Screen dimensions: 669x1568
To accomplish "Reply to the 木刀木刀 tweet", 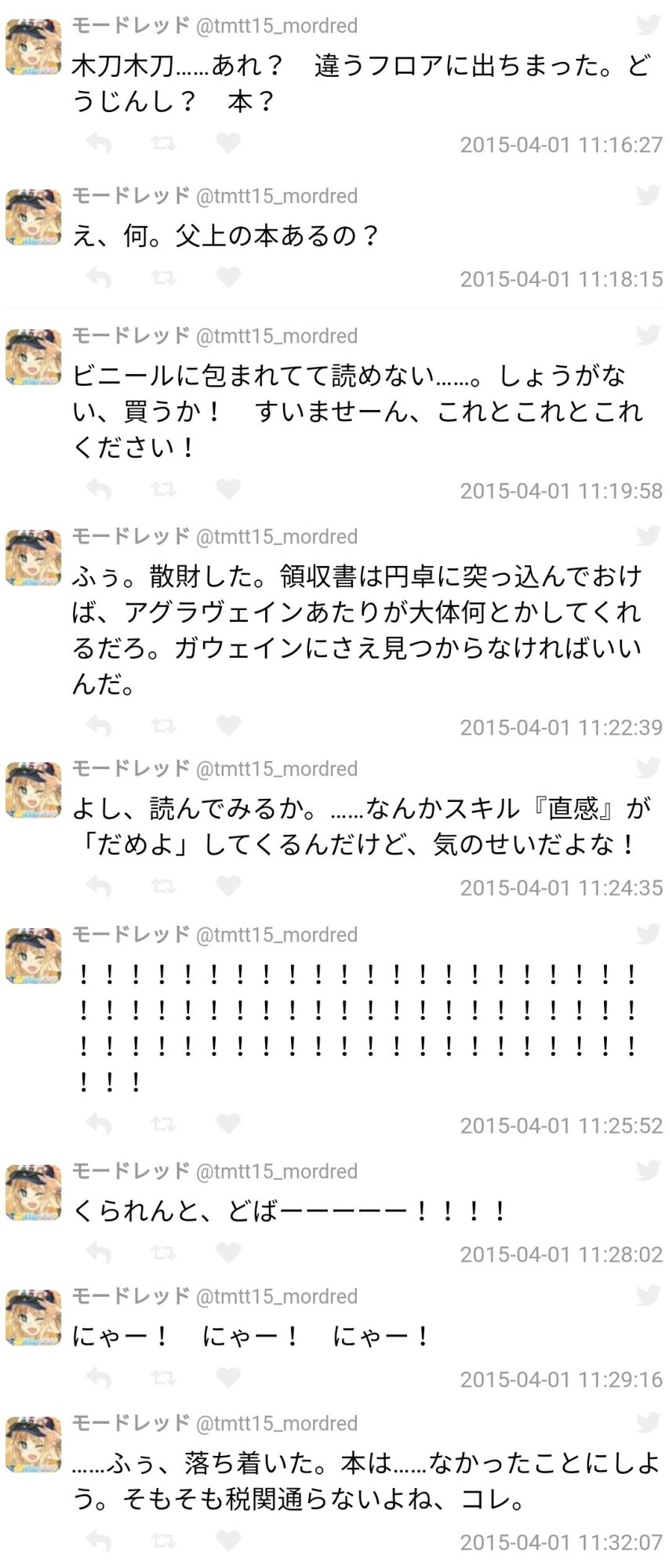I will click(x=98, y=143).
